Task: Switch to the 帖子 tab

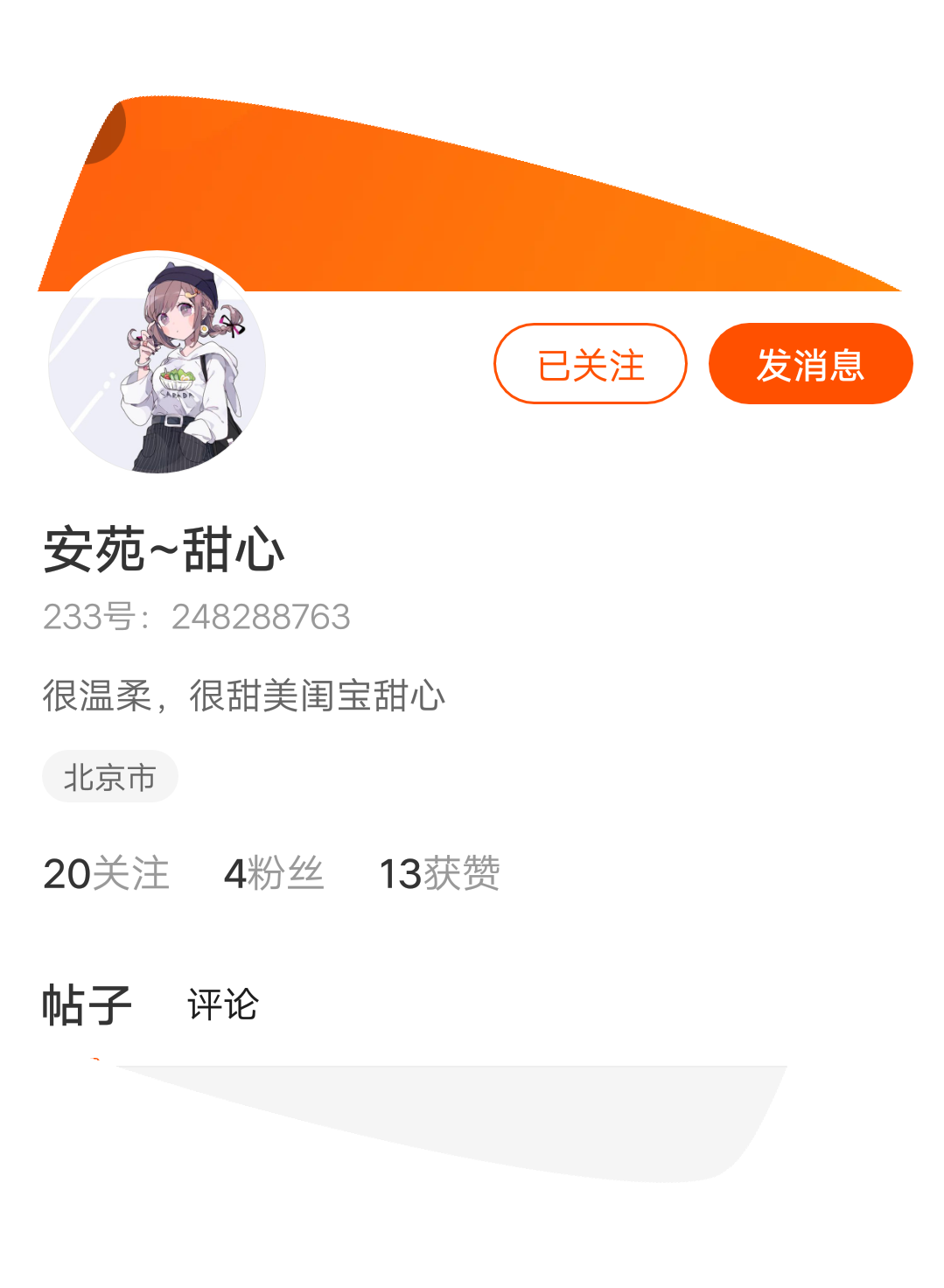Action: click(x=87, y=1004)
